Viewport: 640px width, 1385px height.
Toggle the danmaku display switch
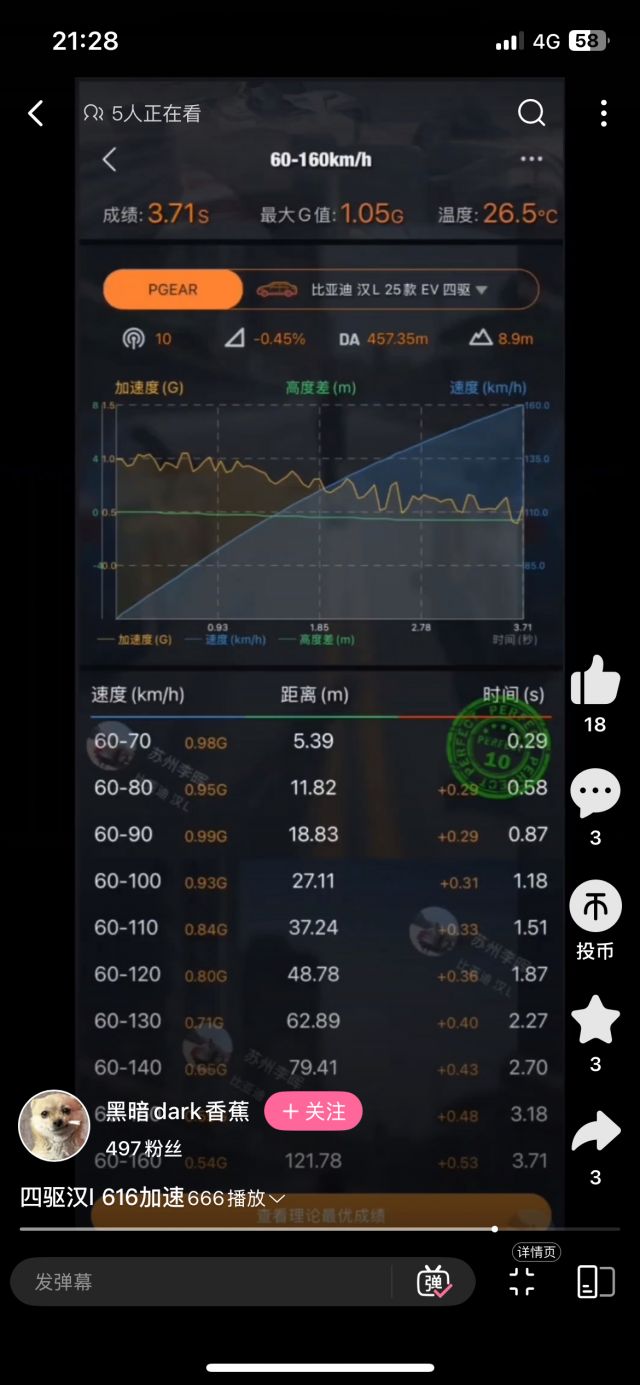pyautogui.click(x=434, y=1282)
